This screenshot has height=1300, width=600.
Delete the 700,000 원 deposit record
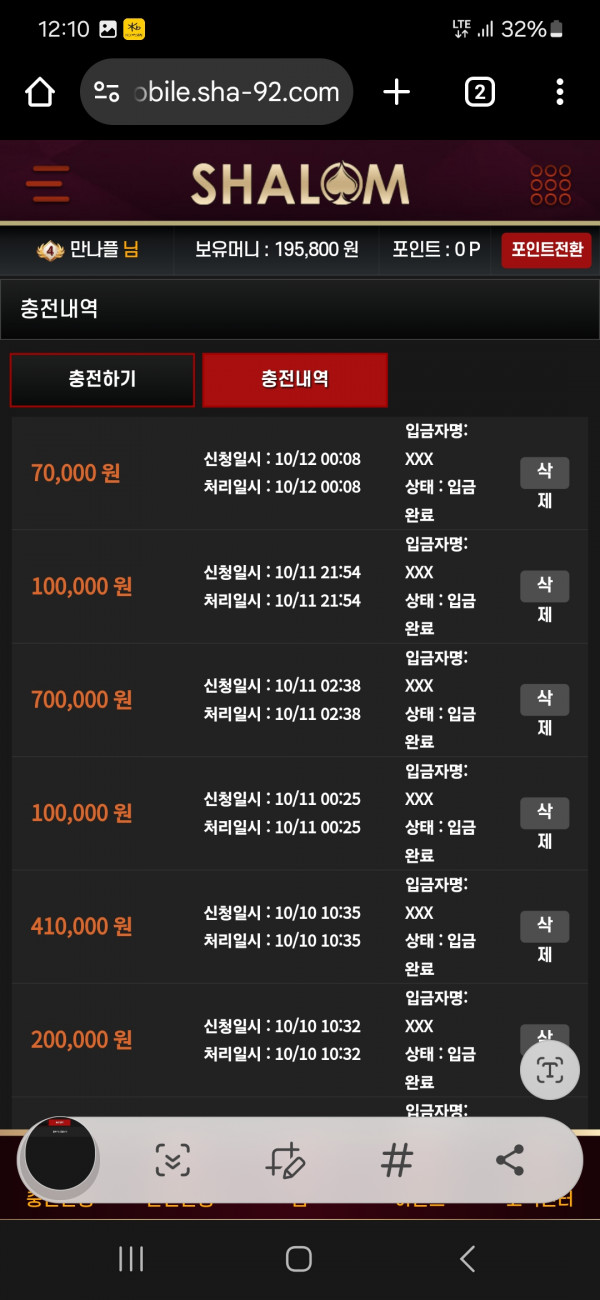(x=545, y=712)
